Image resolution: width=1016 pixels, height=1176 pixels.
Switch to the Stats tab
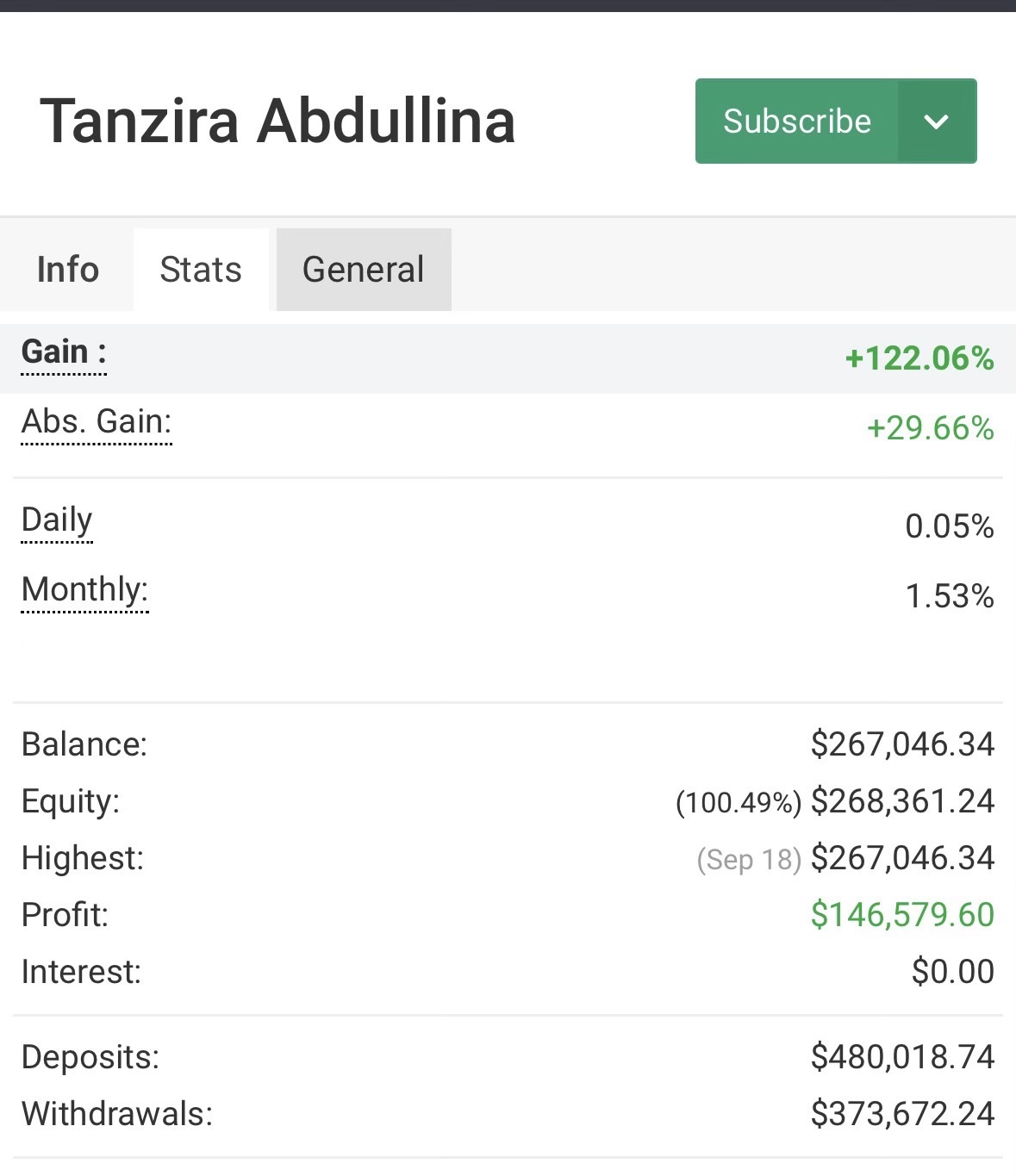(201, 270)
